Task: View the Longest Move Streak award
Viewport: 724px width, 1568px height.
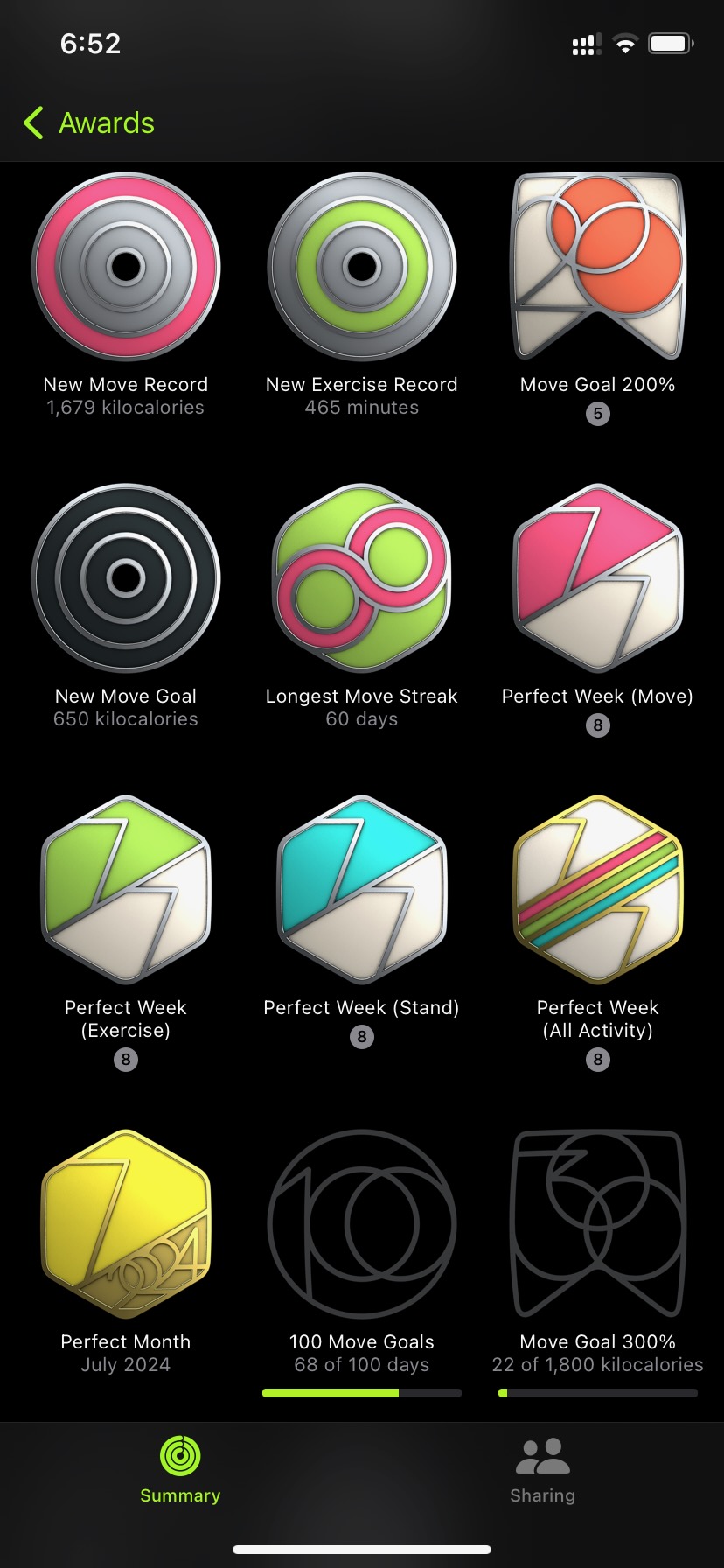Action: pos(362,578)
